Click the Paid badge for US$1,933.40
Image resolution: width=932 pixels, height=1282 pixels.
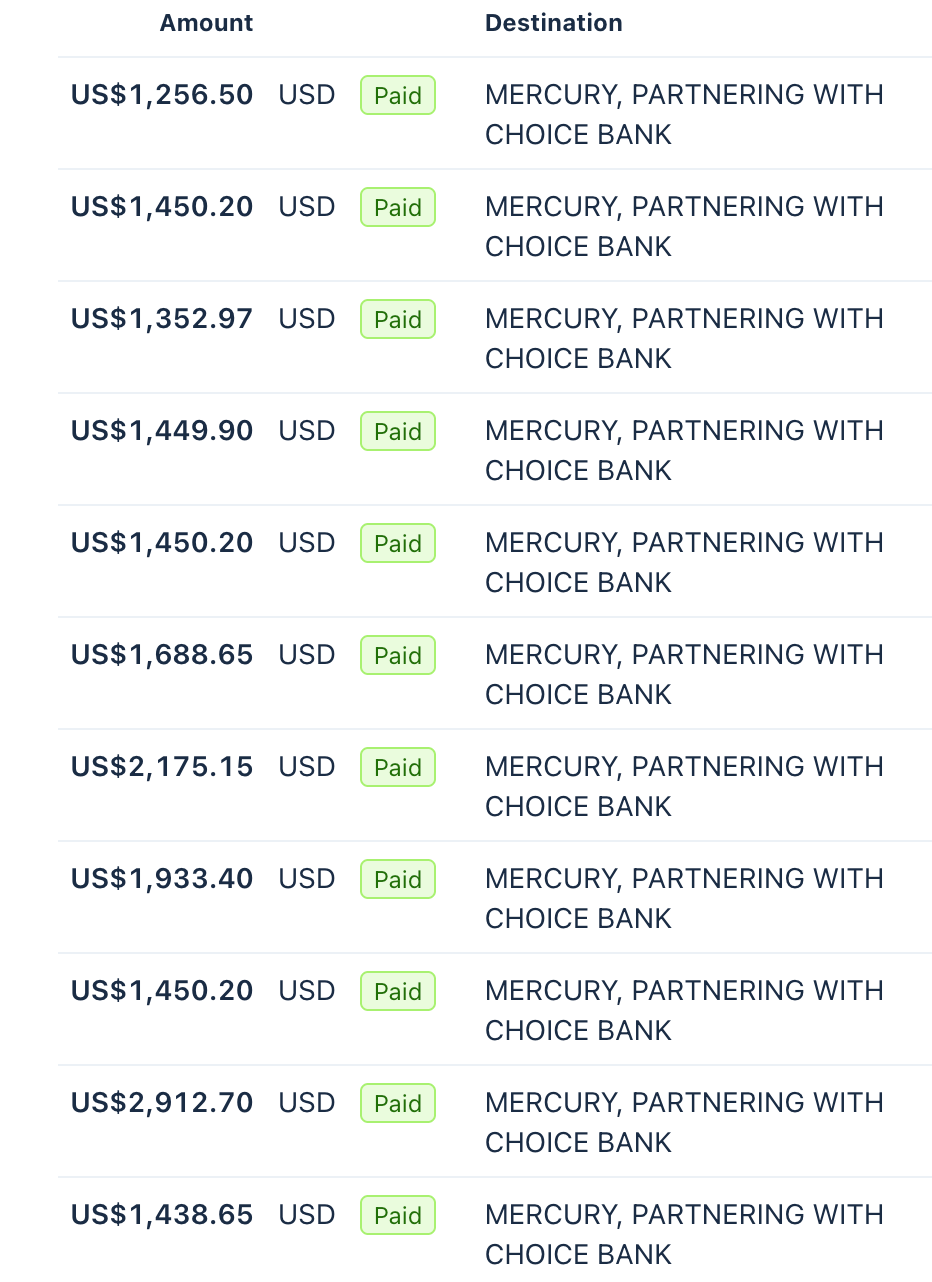pyautogui.click(x=397, y=879)
